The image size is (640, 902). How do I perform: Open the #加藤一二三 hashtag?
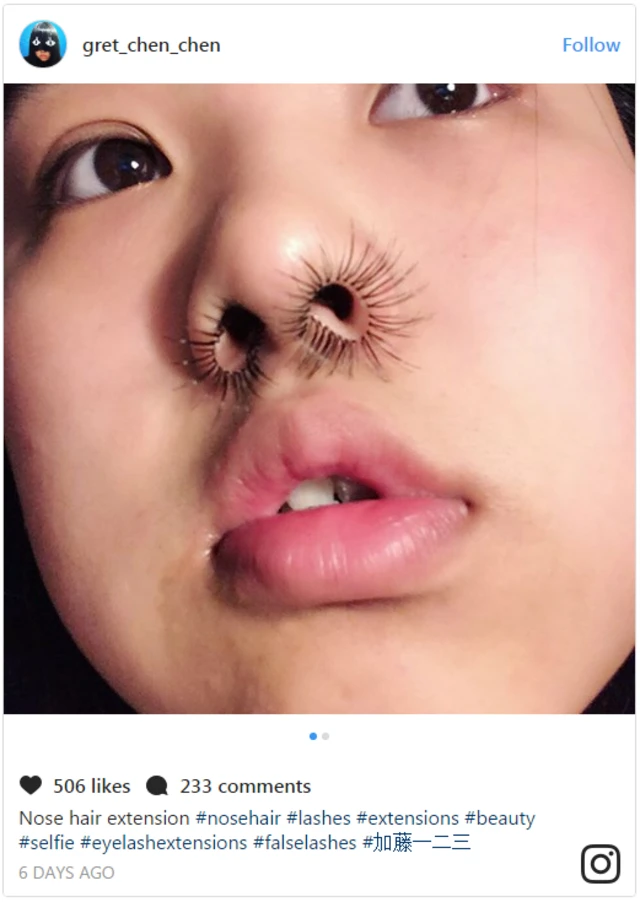coord(416,843)
